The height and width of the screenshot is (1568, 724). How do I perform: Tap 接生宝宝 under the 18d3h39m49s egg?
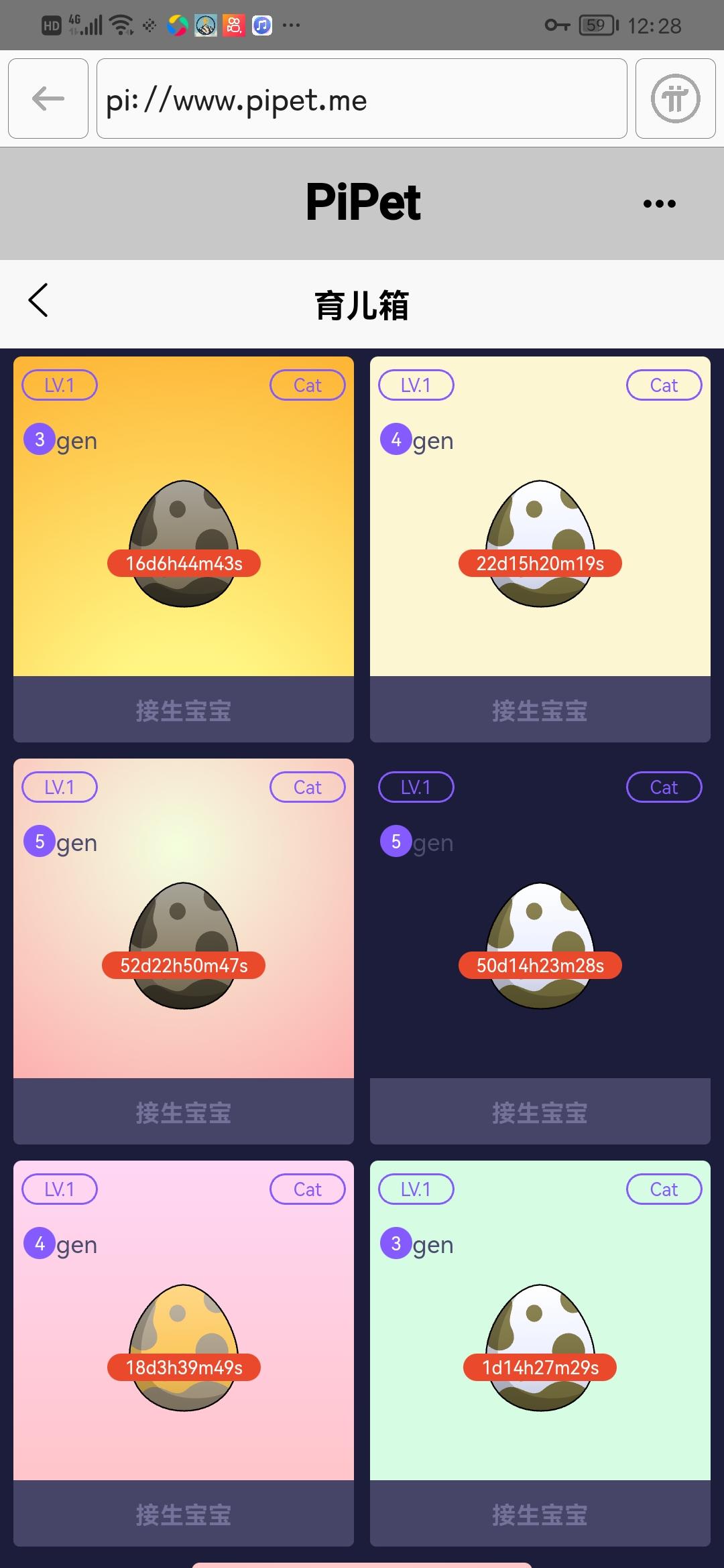tap(184, 1514)
